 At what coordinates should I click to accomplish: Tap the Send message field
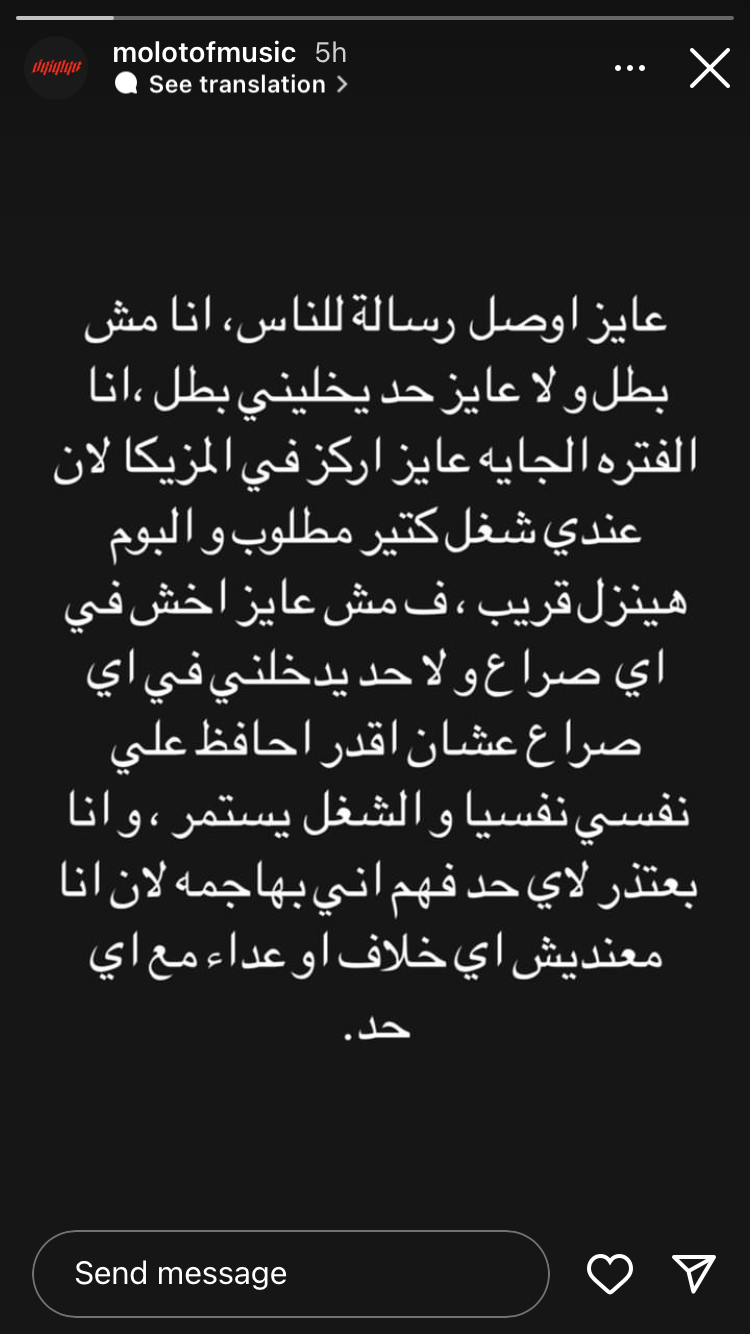290,1273
